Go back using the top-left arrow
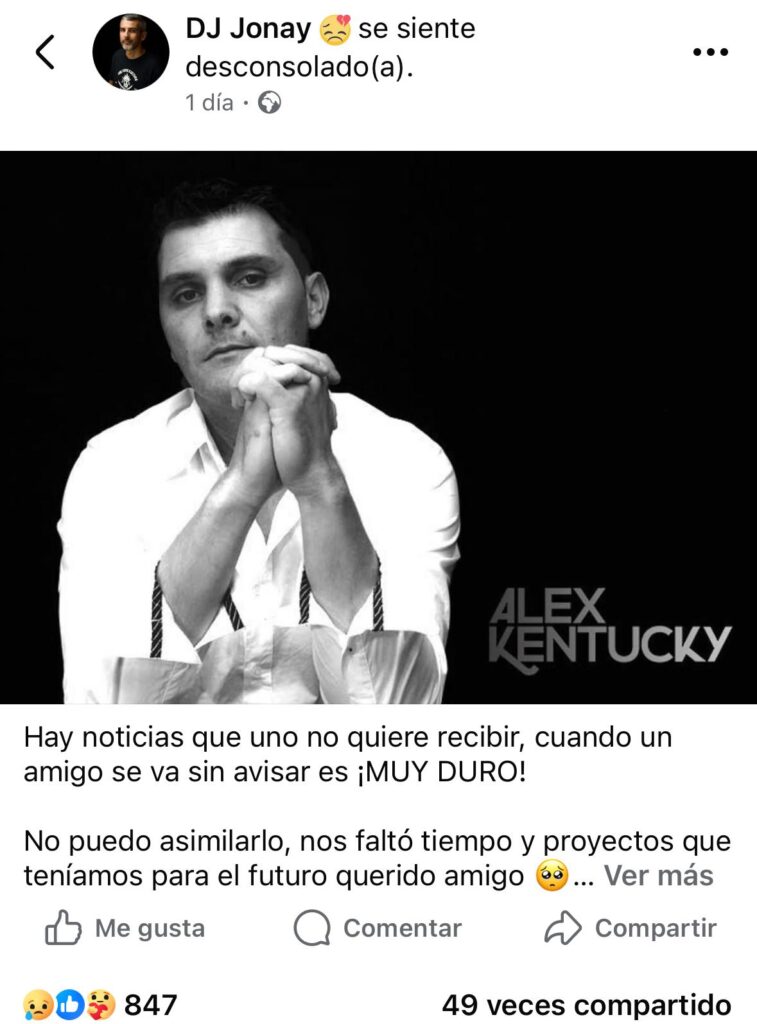 point(45,52)
